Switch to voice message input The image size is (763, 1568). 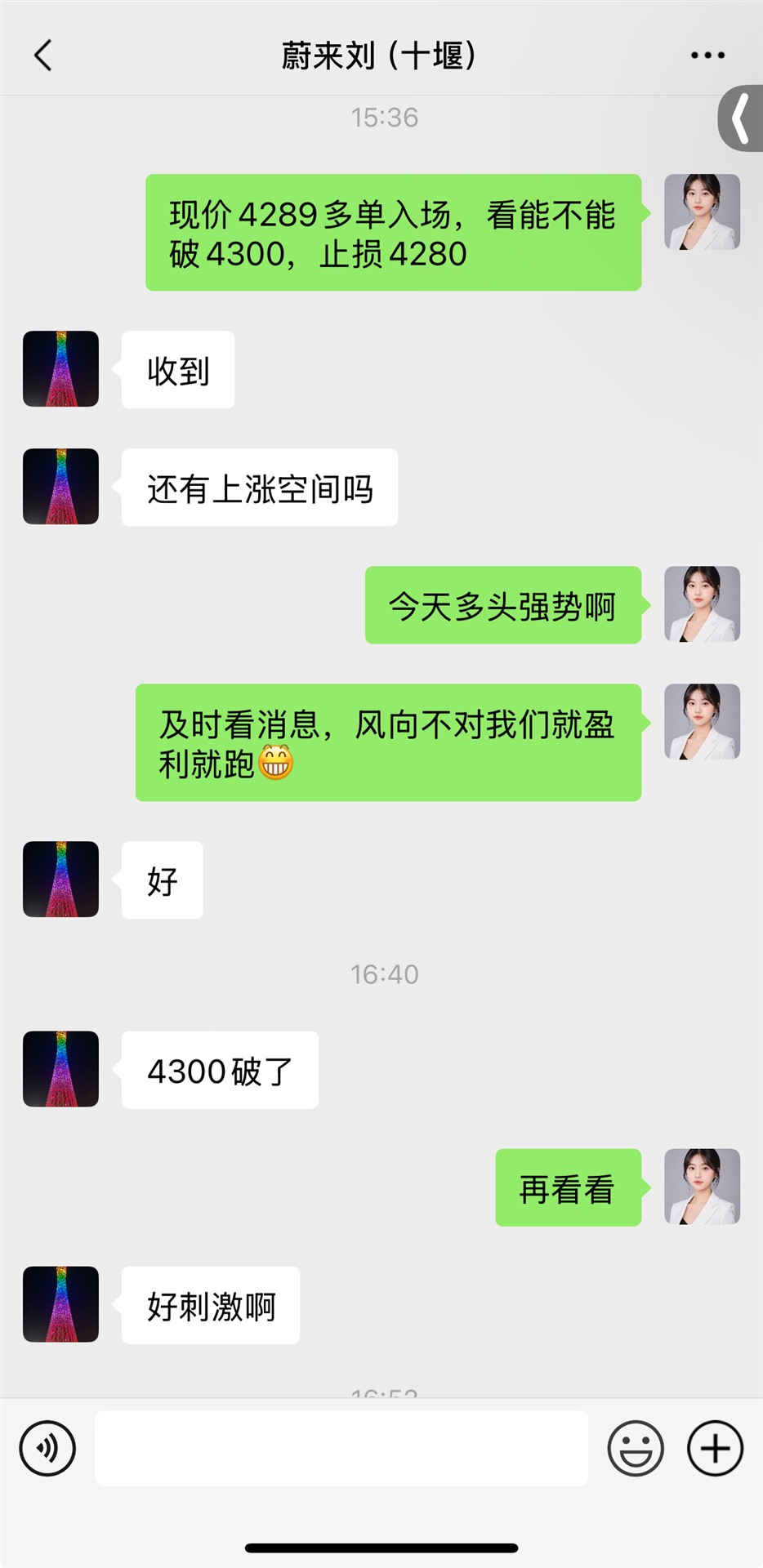[47, 1448]
